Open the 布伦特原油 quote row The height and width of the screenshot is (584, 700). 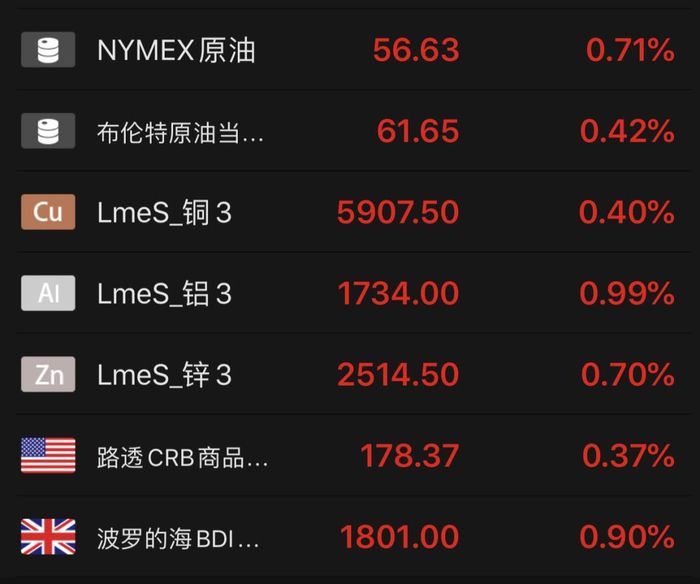(x=181, y=132)
